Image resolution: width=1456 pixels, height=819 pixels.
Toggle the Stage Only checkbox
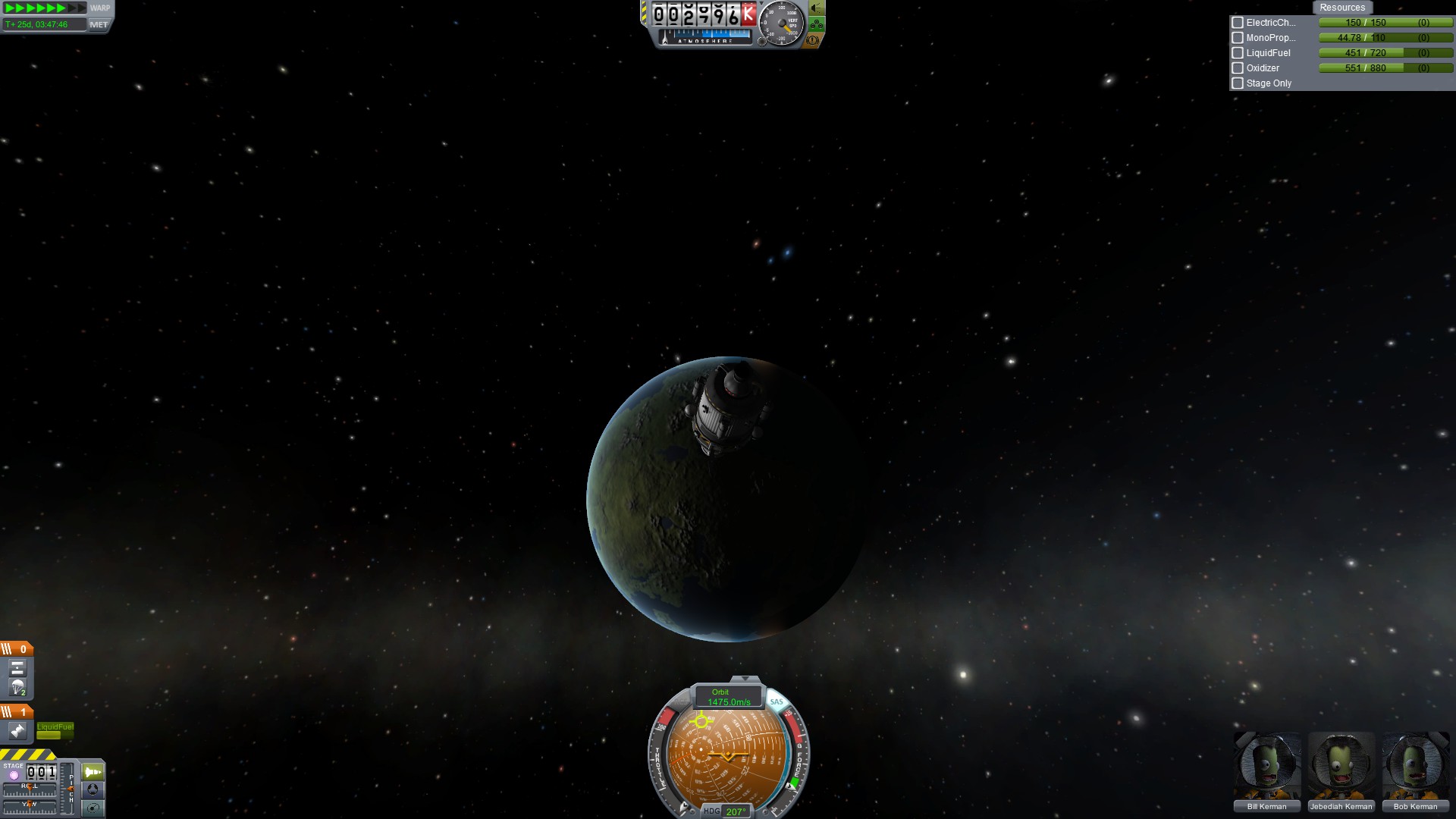click(1238, 83)
